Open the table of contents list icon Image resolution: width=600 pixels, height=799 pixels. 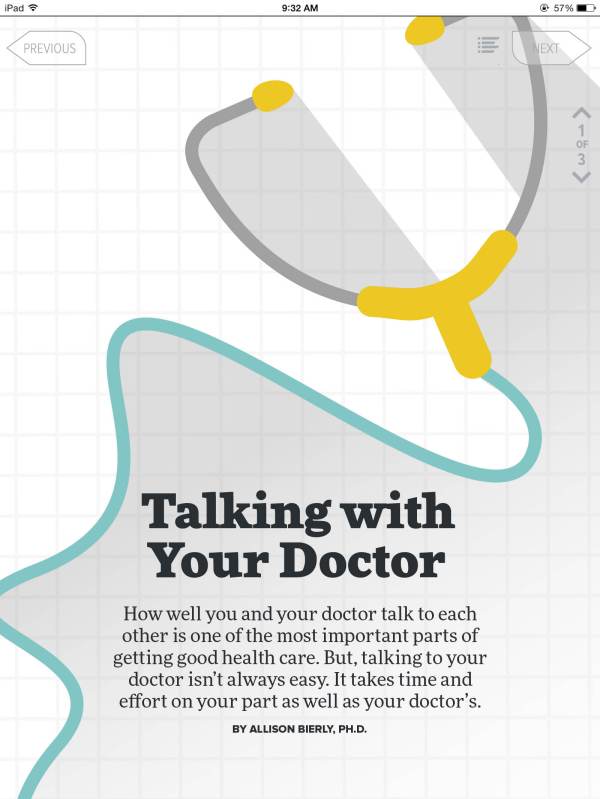click(488, 45)
